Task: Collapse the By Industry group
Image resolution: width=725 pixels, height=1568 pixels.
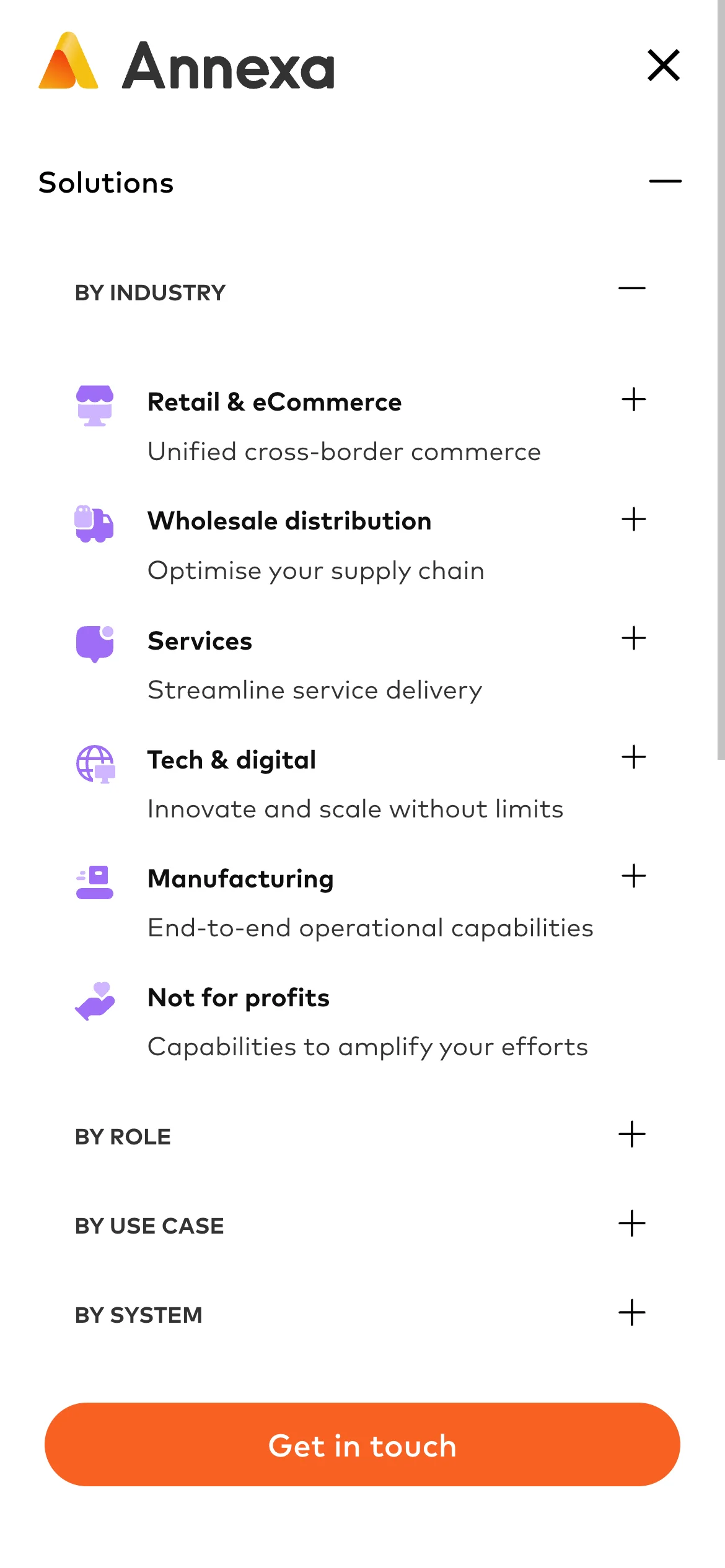Action: [631, 289]
